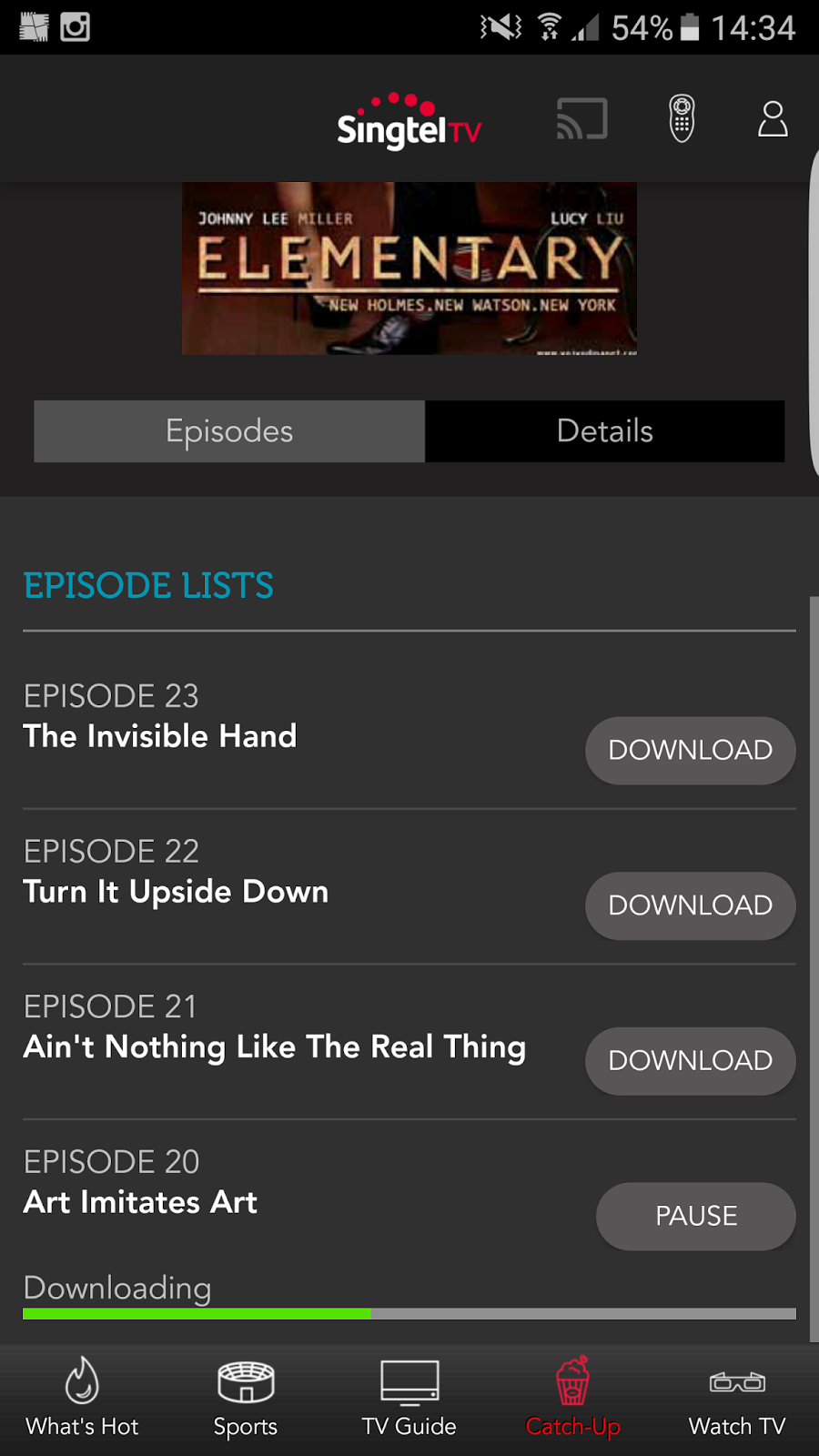Download Episode 22 Turn It Upside Down

pos(690,905)
